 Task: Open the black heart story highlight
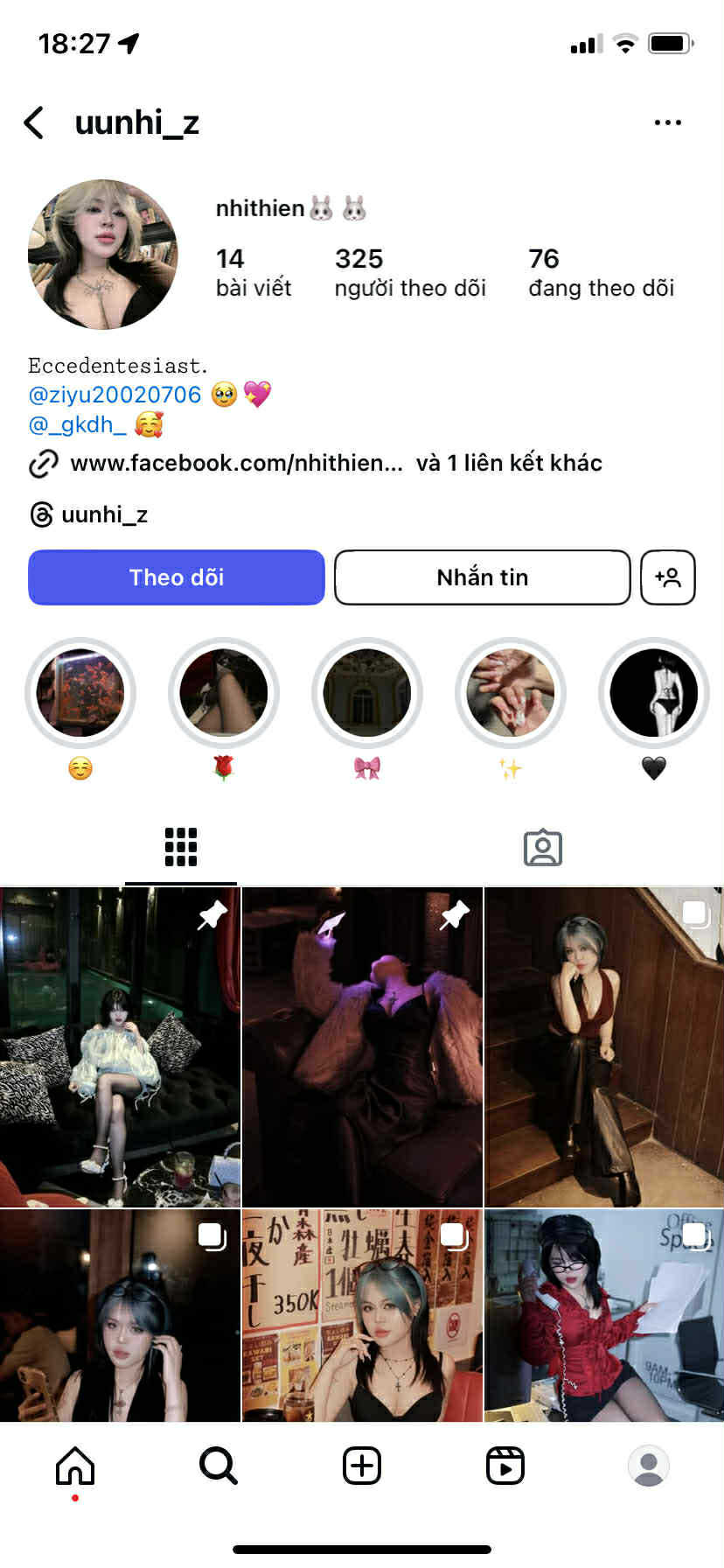click(653, 693)
